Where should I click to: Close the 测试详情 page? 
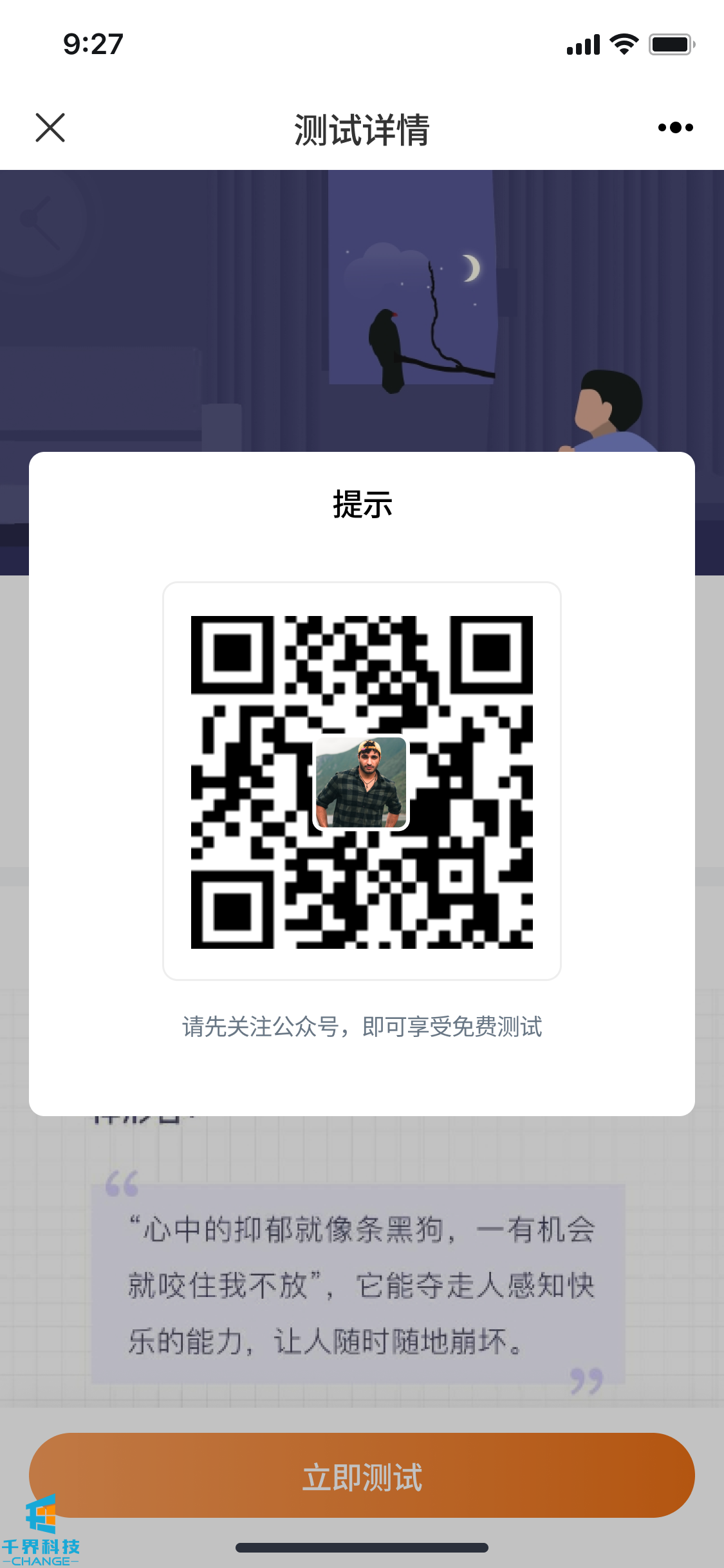pos(50,127)
